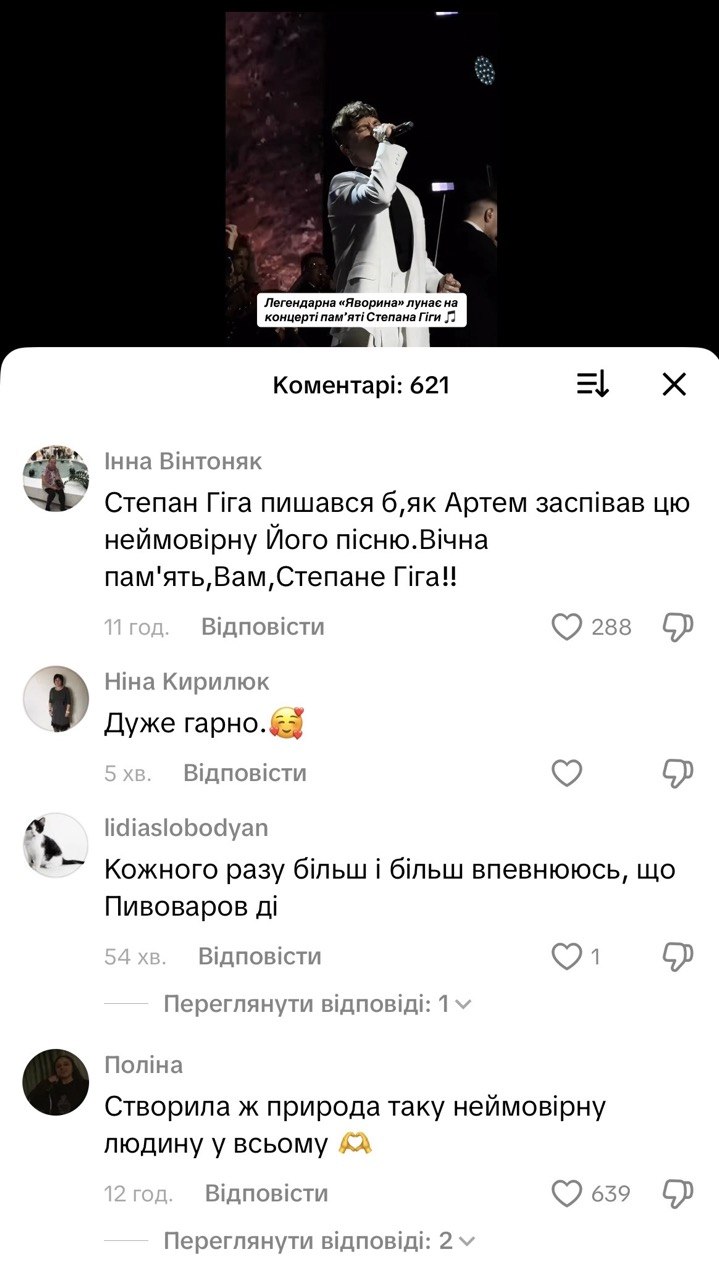
Task: Reply to lidiaslobodyan's comment
Action: coord(260,957)
